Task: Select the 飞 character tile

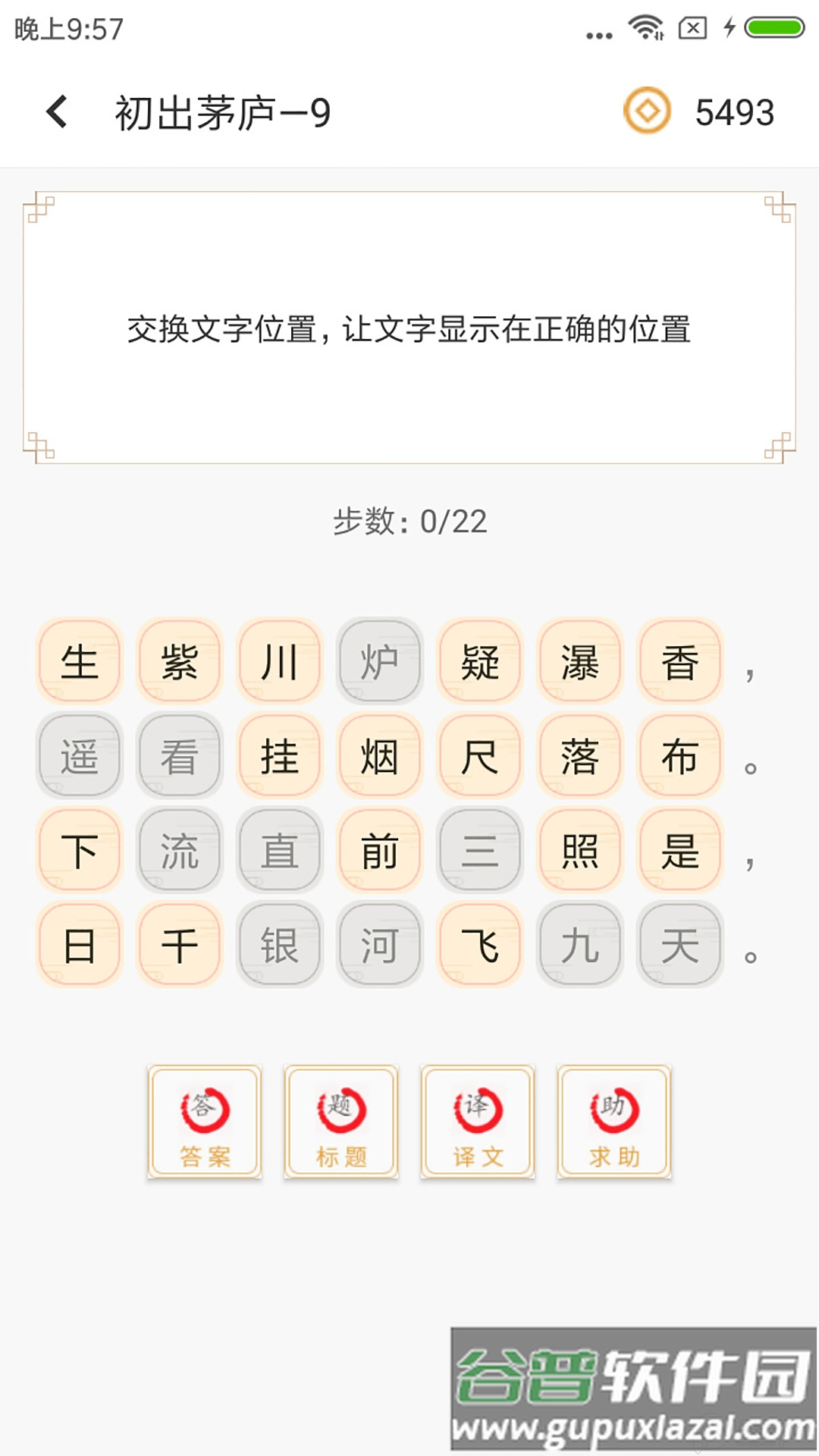Action: click(480, 946)
